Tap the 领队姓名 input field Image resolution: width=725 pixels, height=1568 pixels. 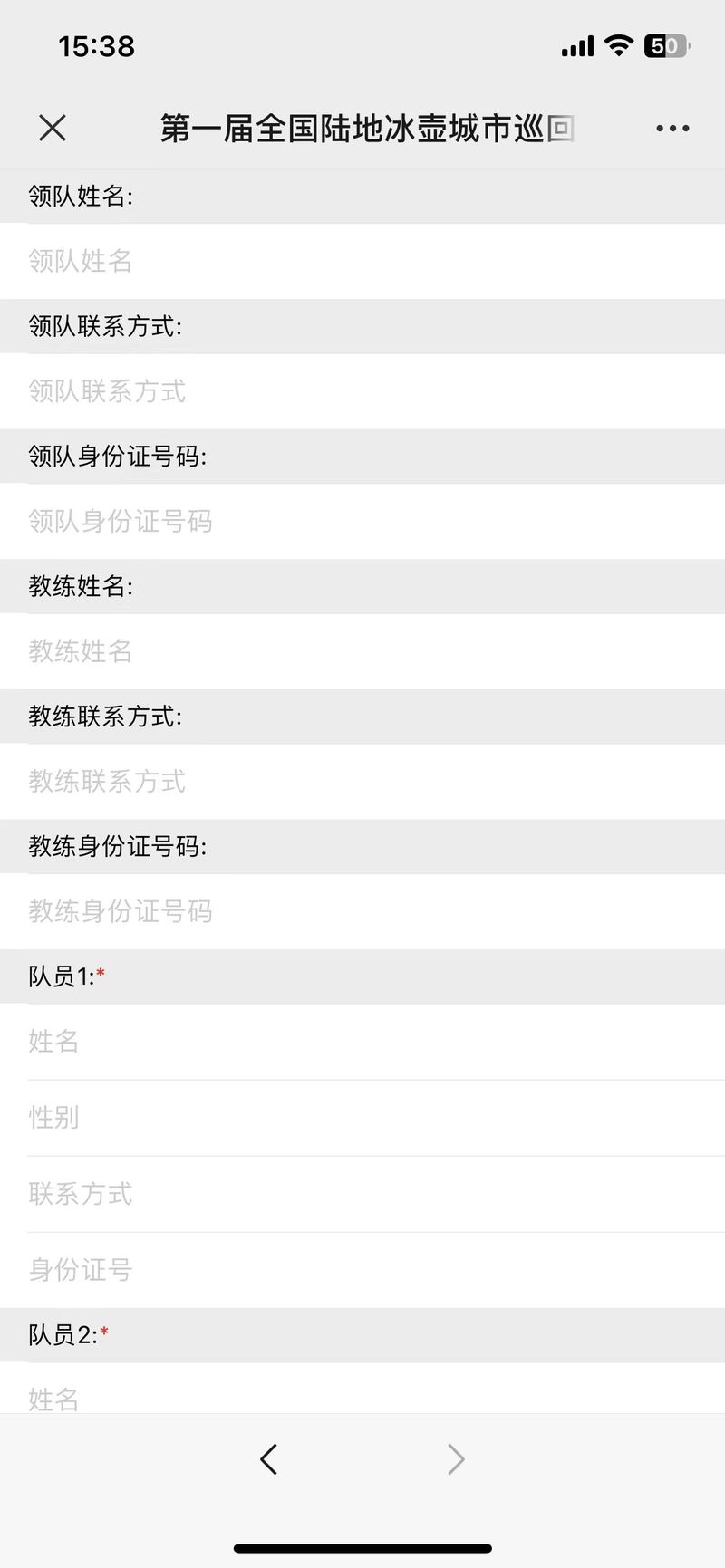(362, 261)
